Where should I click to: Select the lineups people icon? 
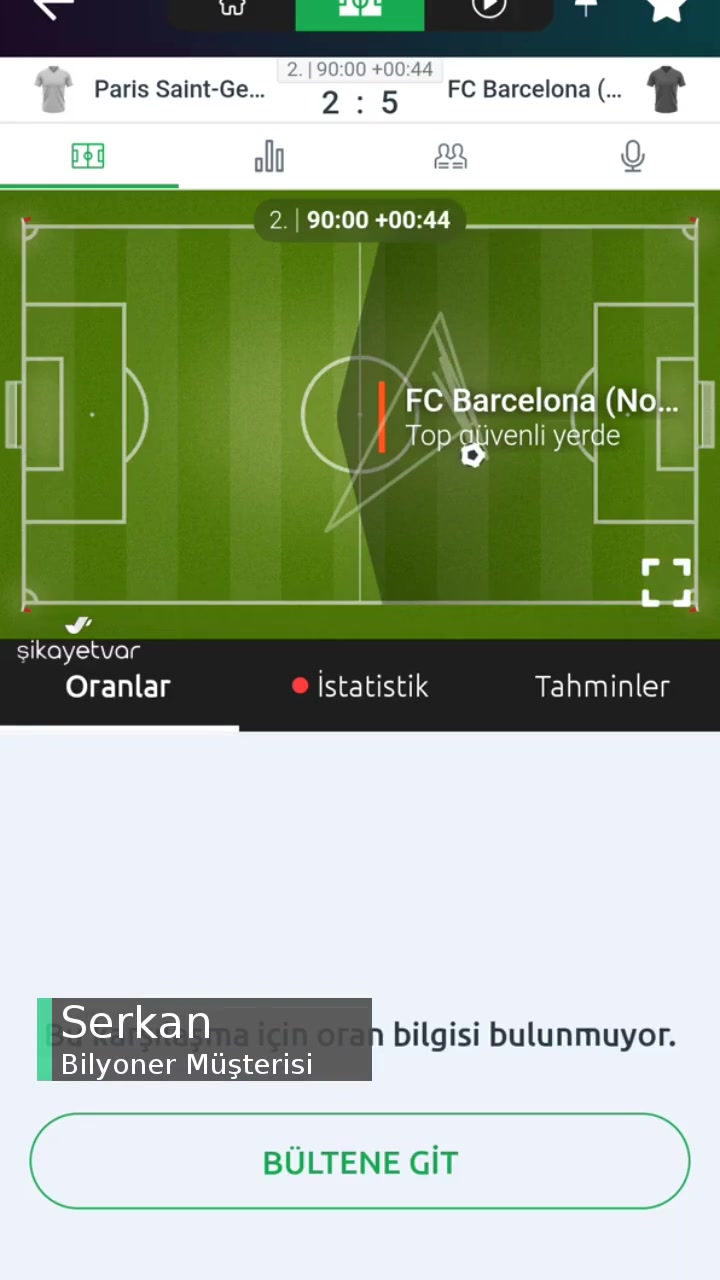450,156
